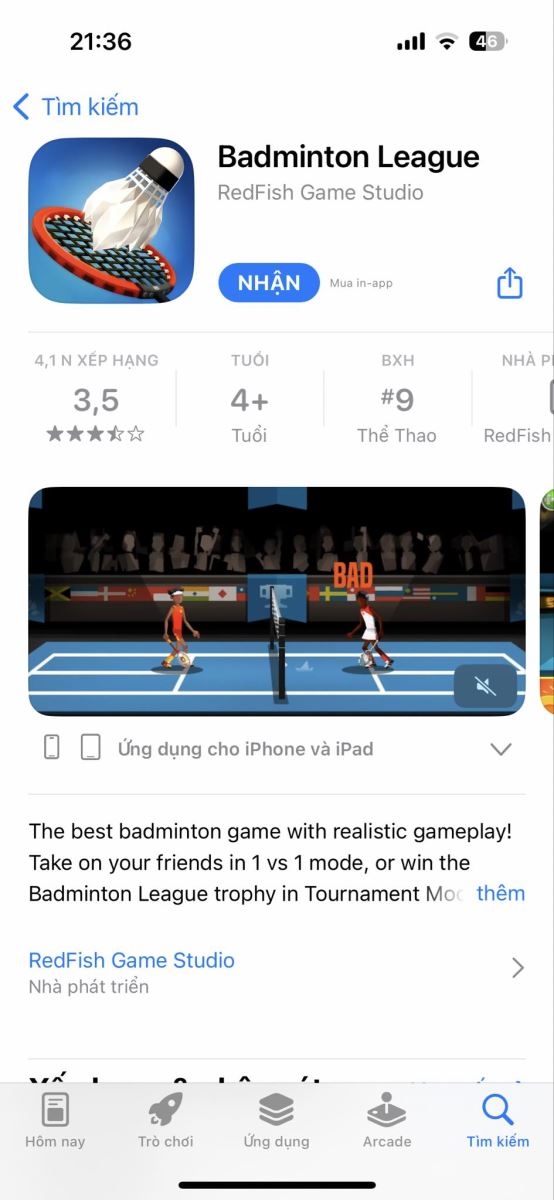Share the Badminton League app

tap(510, 283)
